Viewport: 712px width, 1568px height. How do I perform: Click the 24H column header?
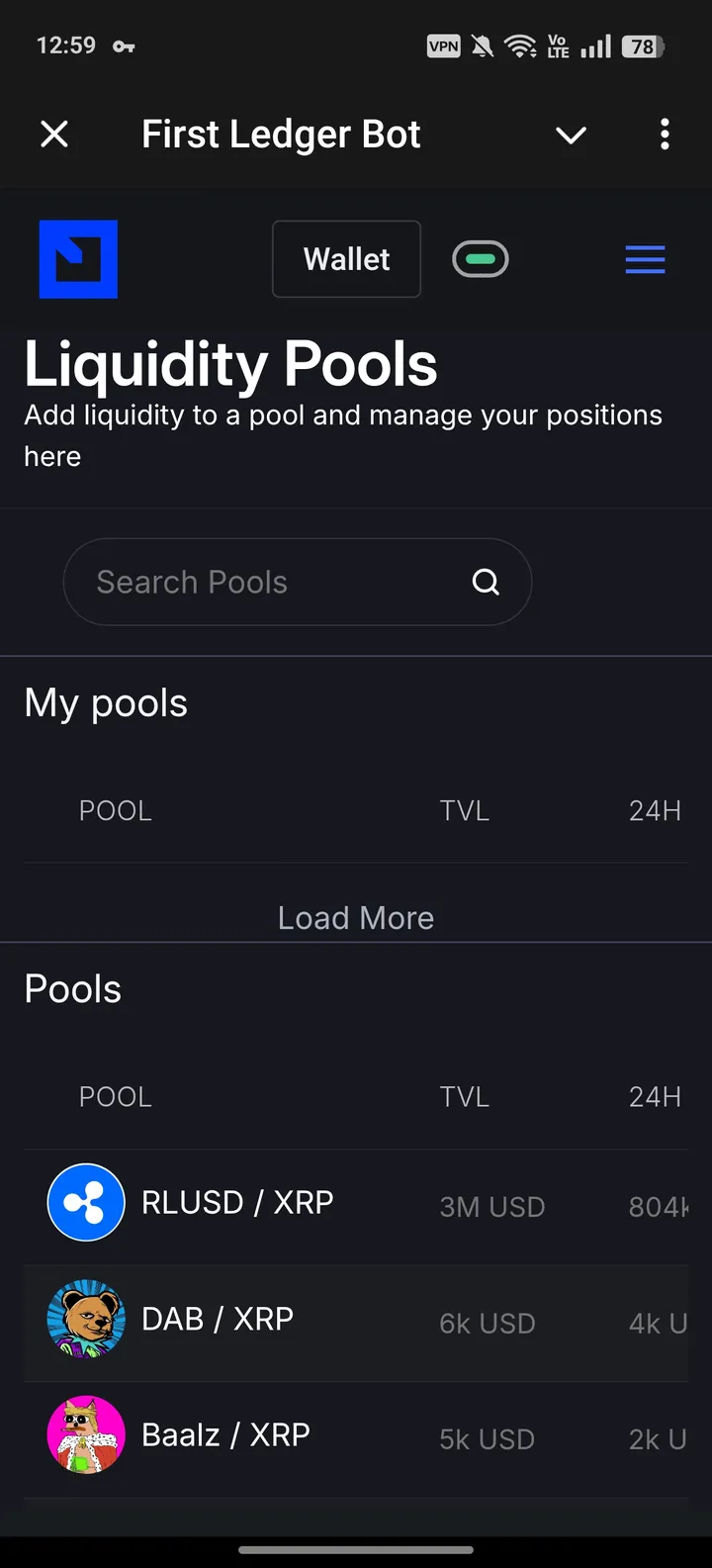click(655, 1096)
